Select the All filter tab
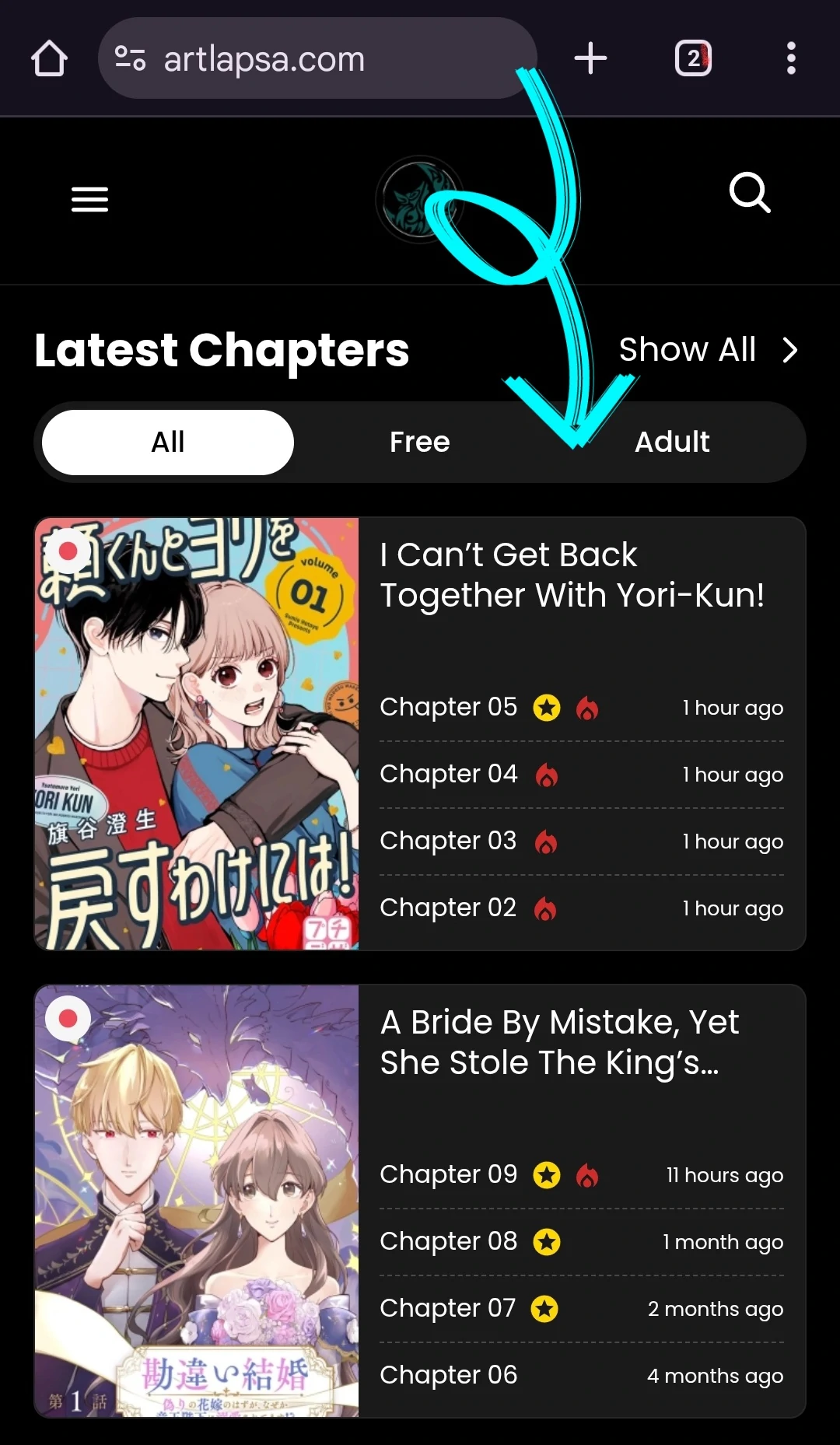 [x=168, y=442]
